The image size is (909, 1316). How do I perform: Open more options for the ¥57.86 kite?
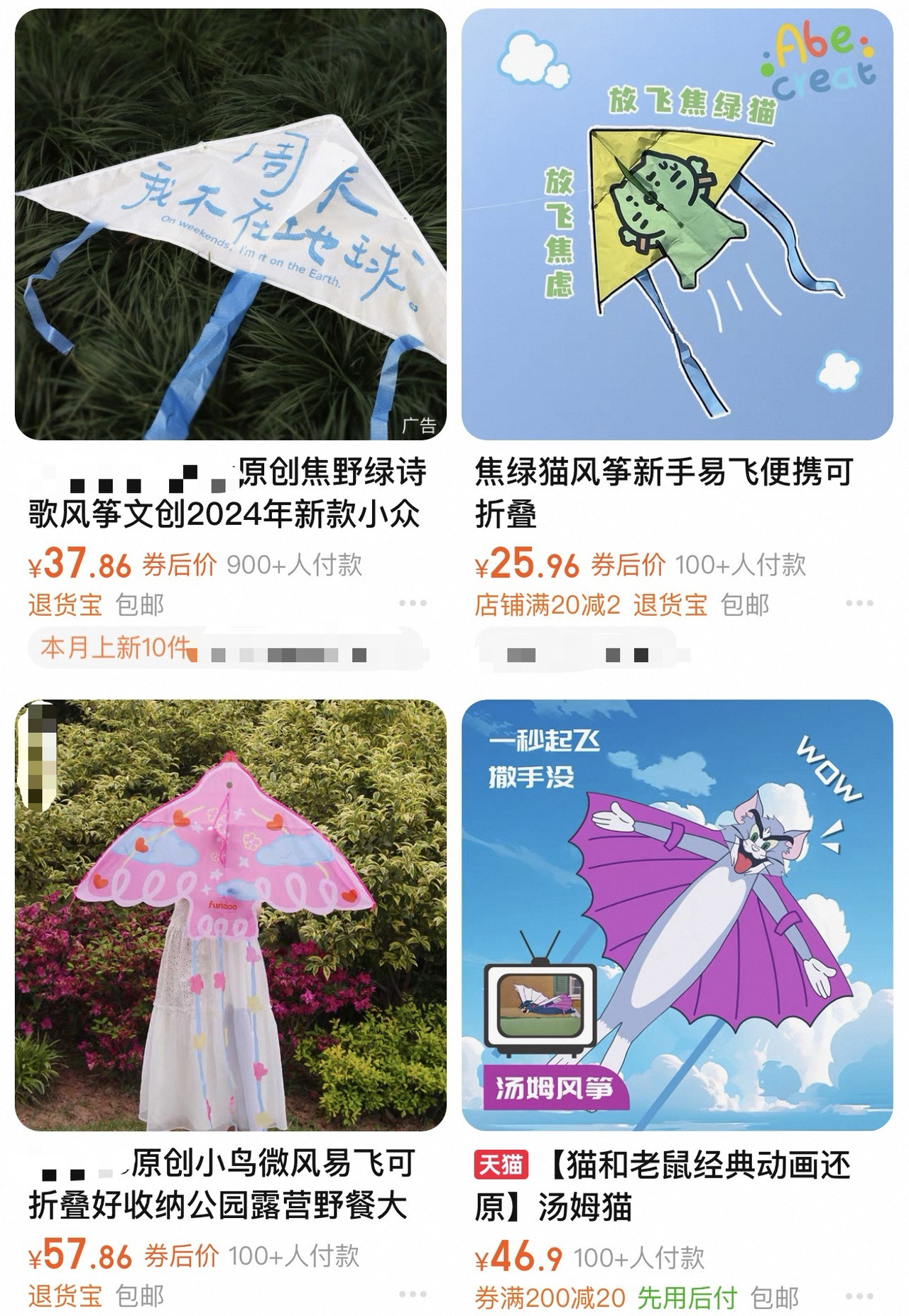[x=413, y=1295]
